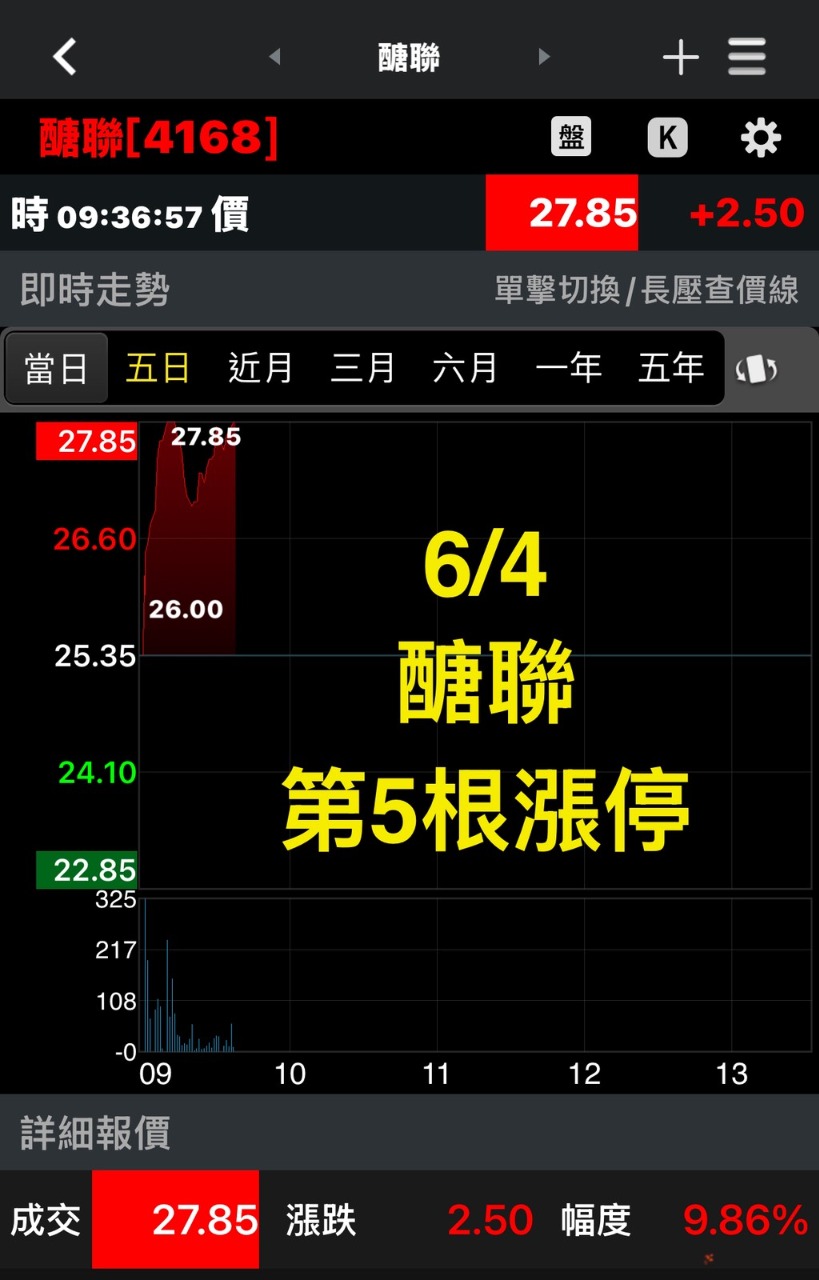Switch to the next stock with right triangle

click(544, 57)
